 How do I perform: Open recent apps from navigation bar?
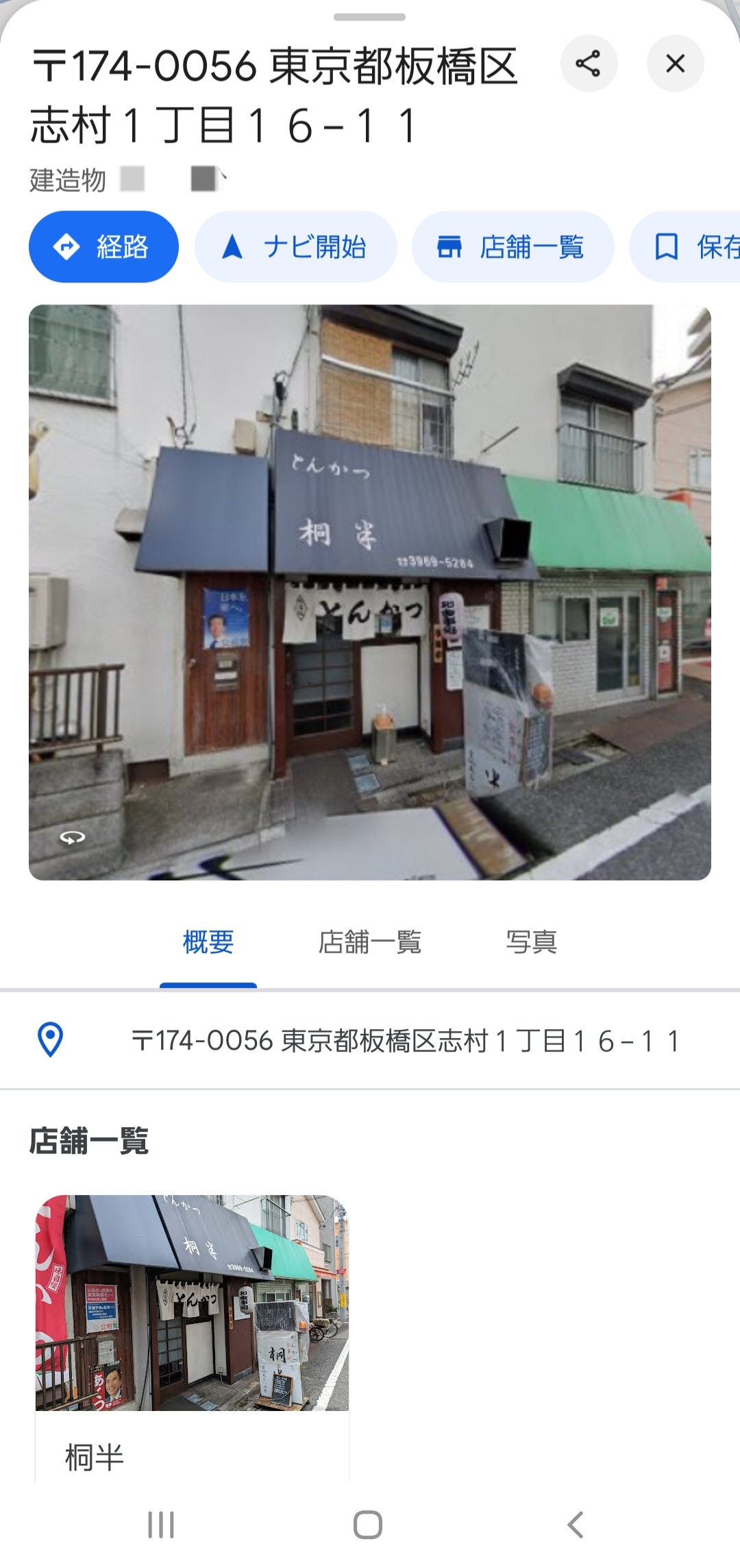pyautogui.click(x=161, y=1525)
